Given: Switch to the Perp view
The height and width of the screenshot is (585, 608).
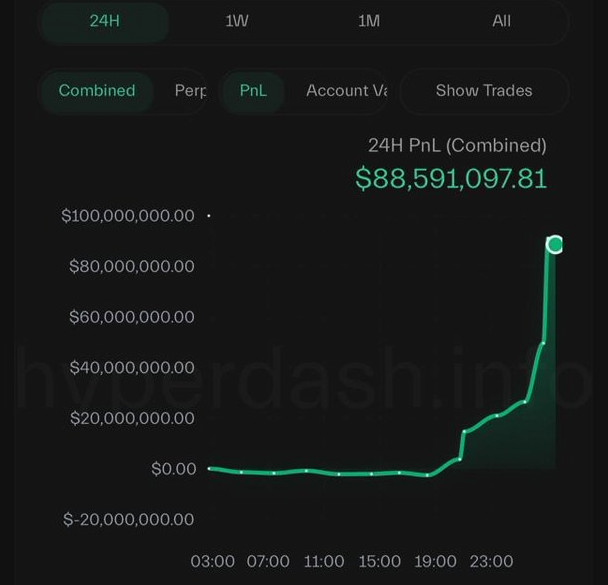Looking at the screenshot, I should tap(189, 91).
